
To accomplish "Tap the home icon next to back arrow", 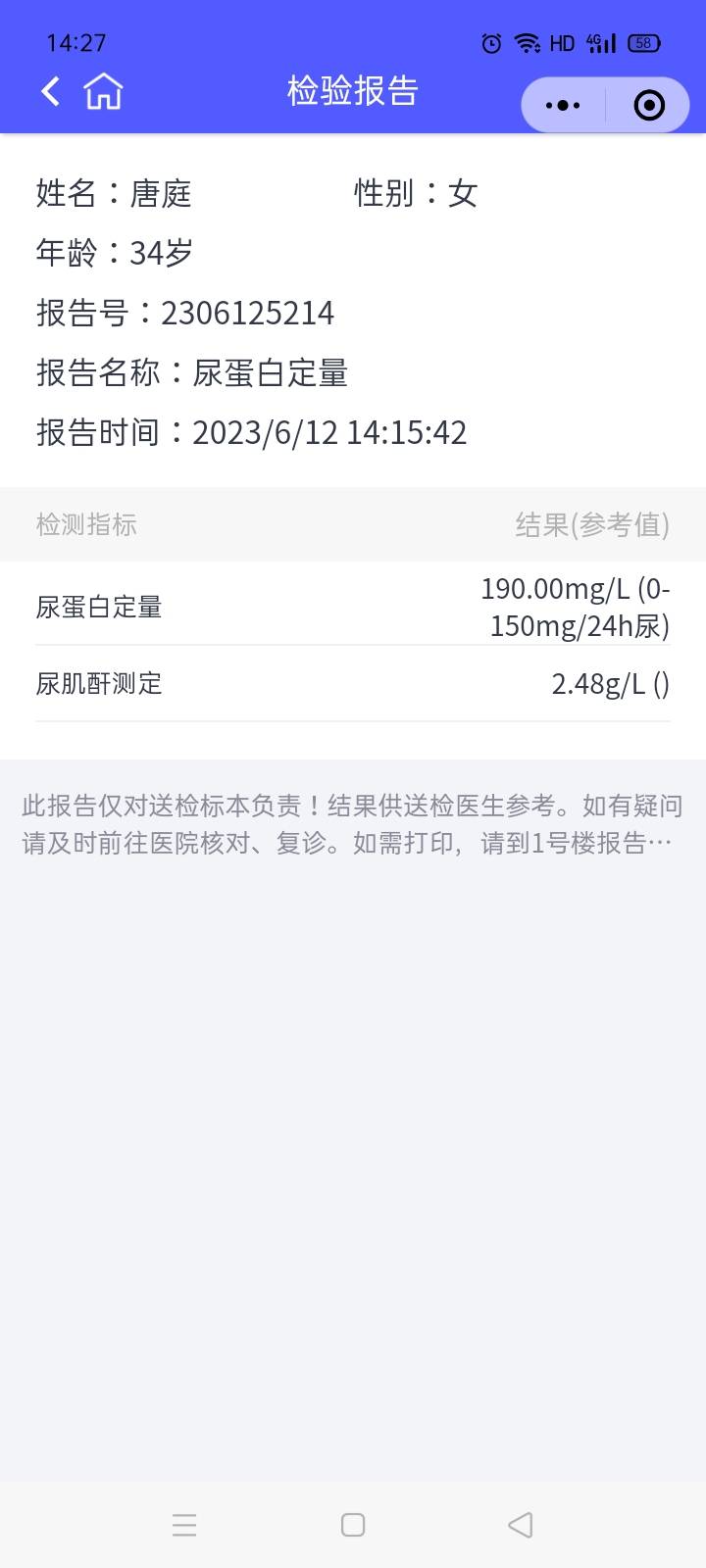I will click(x=104, y=90).
